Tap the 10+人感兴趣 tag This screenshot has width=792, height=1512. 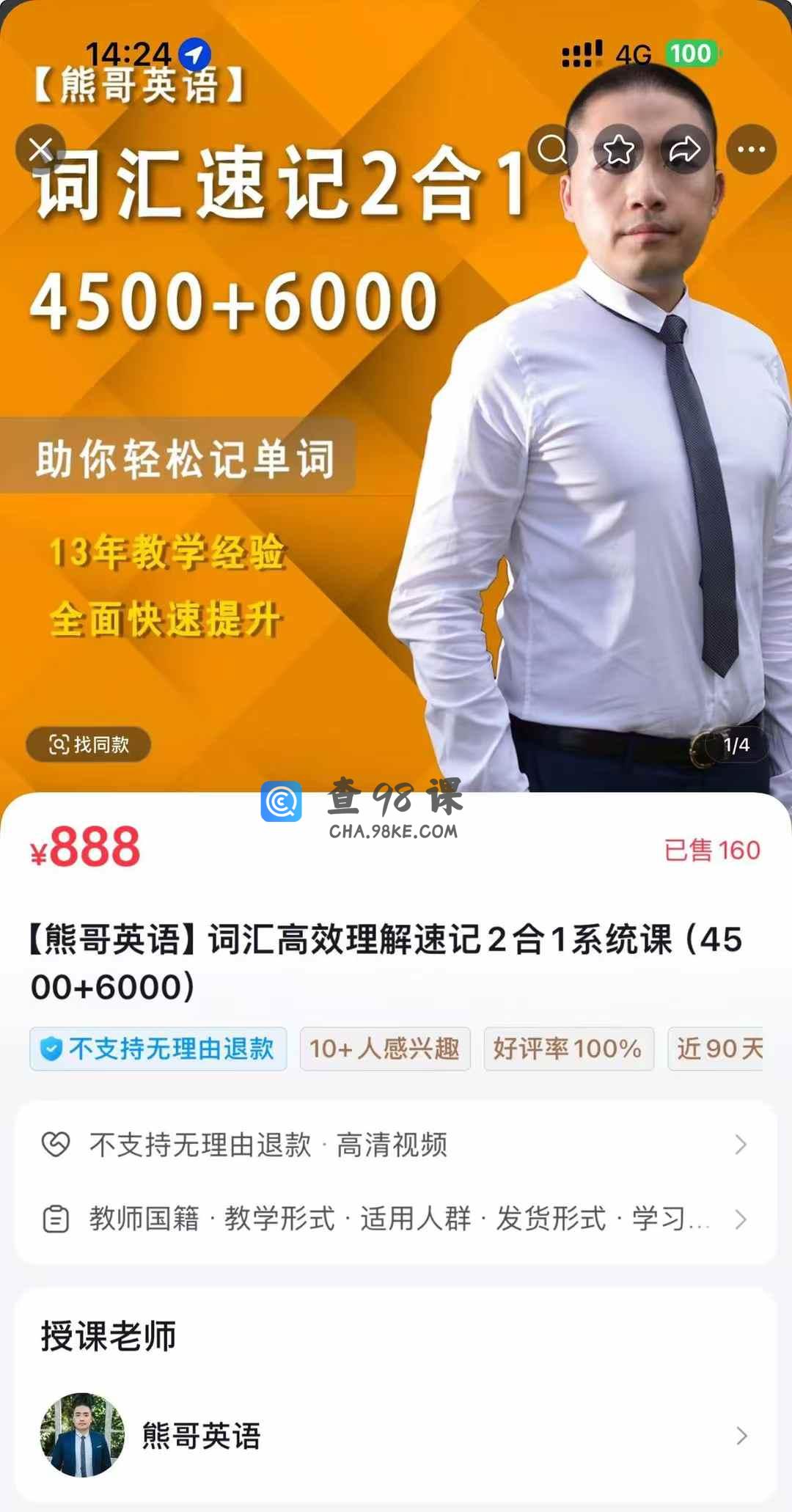pyautogui.click(x=385, y=1049)
